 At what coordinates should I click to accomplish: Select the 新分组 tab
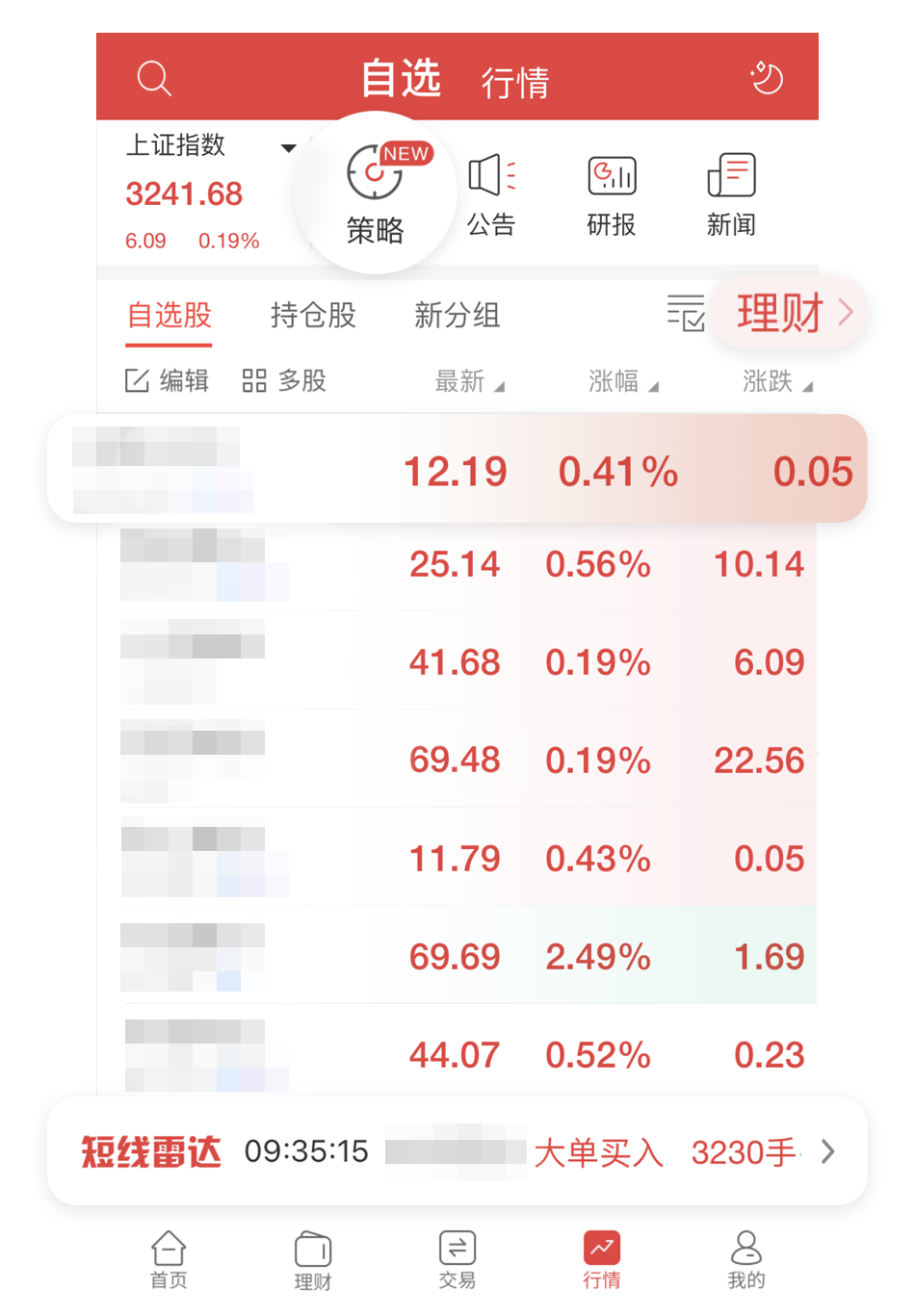[x=457, y=315]
